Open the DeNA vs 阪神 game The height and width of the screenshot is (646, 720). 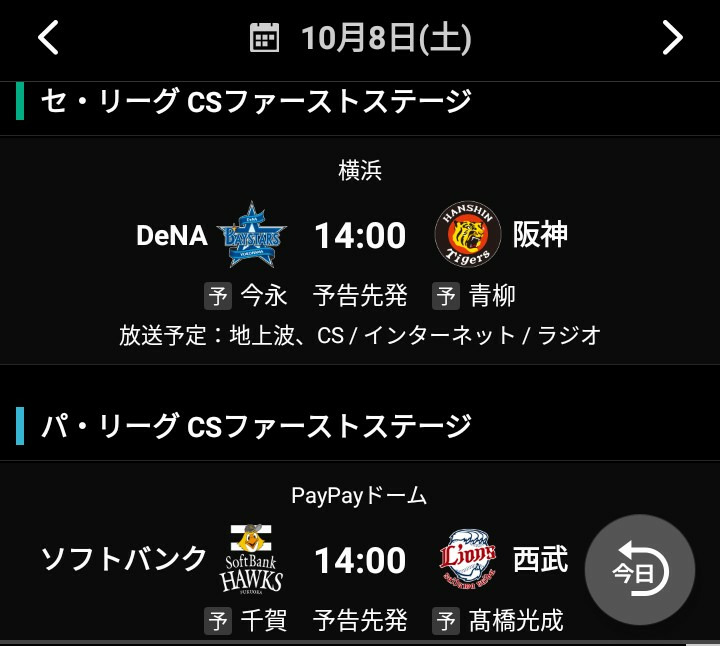pyautogui.click(x=360, y=236)
